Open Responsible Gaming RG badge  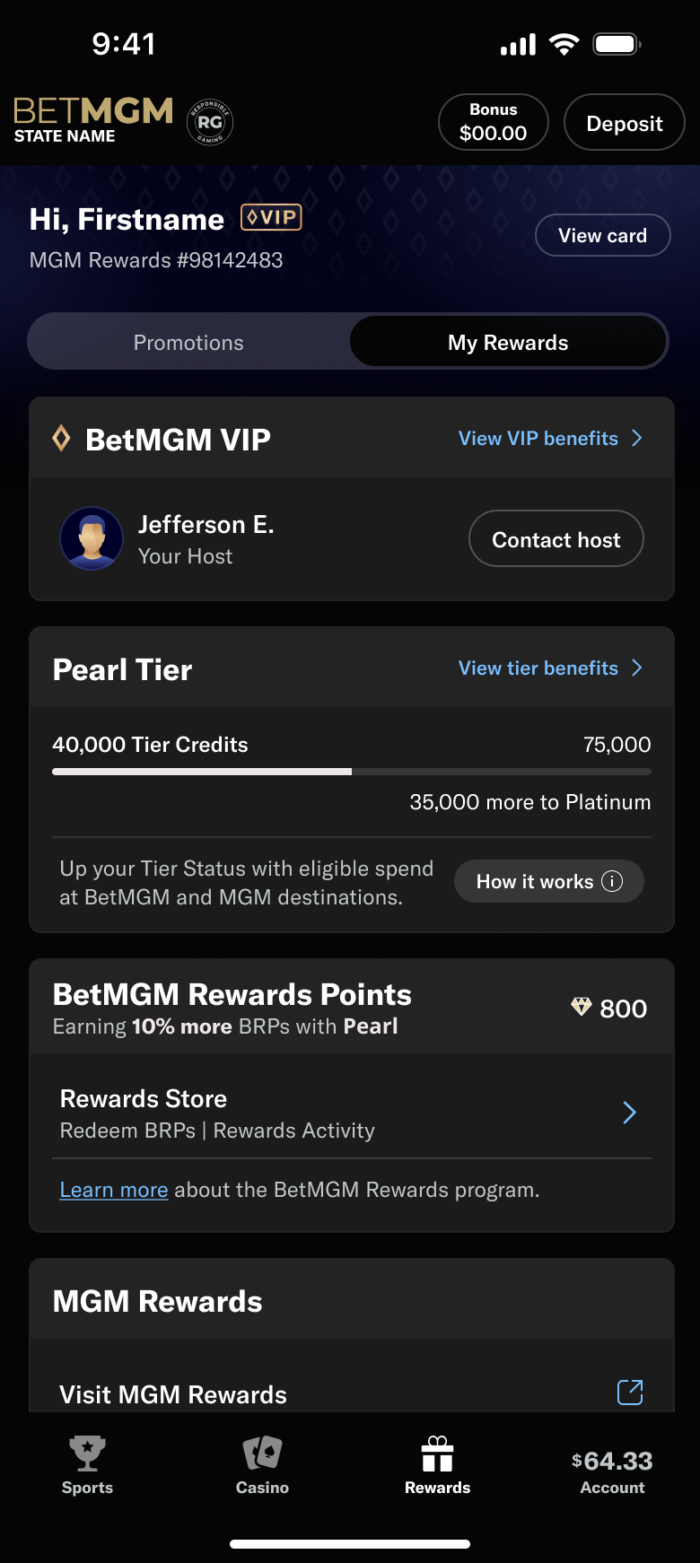coord(210,123)
